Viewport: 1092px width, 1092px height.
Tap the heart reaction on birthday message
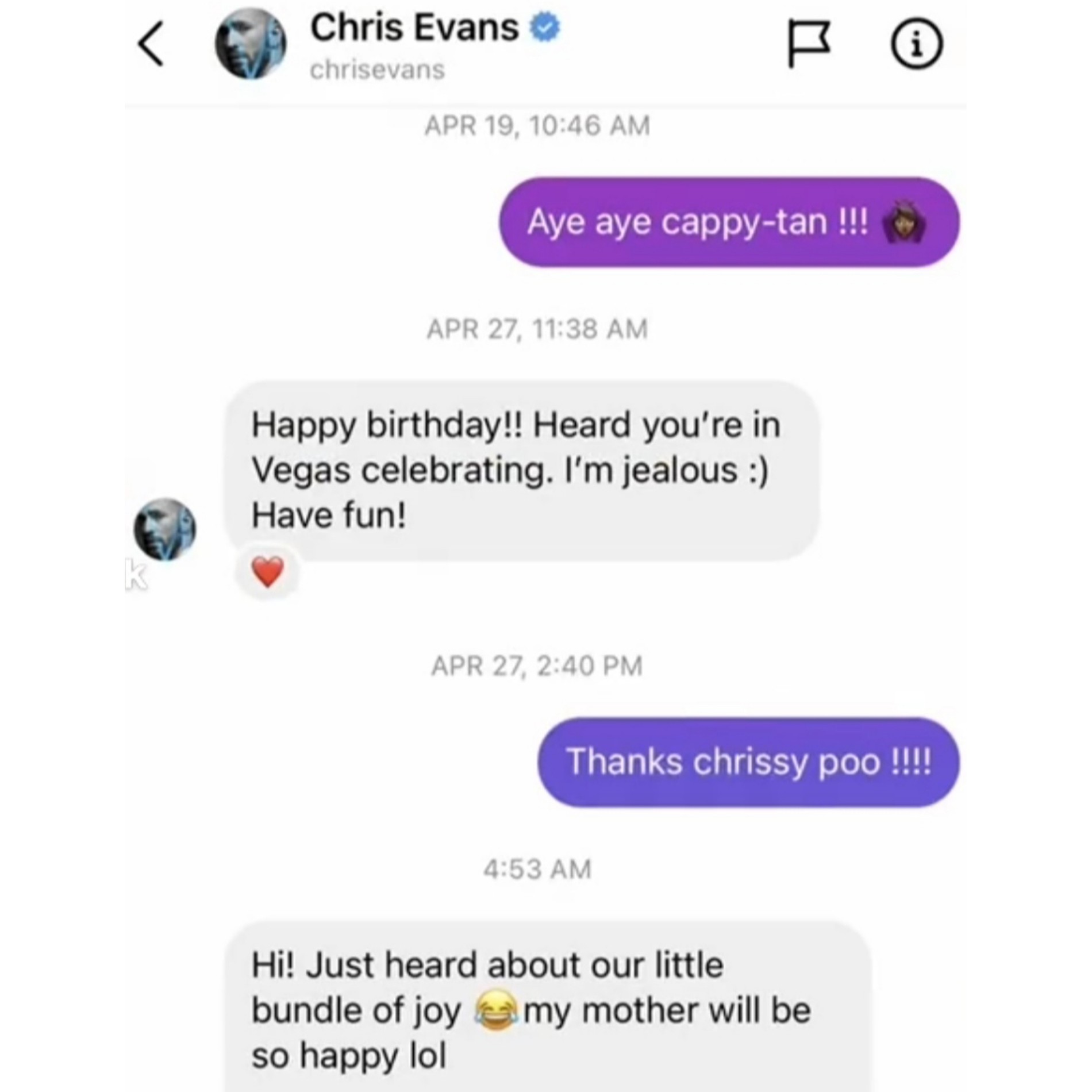(268, 571)
